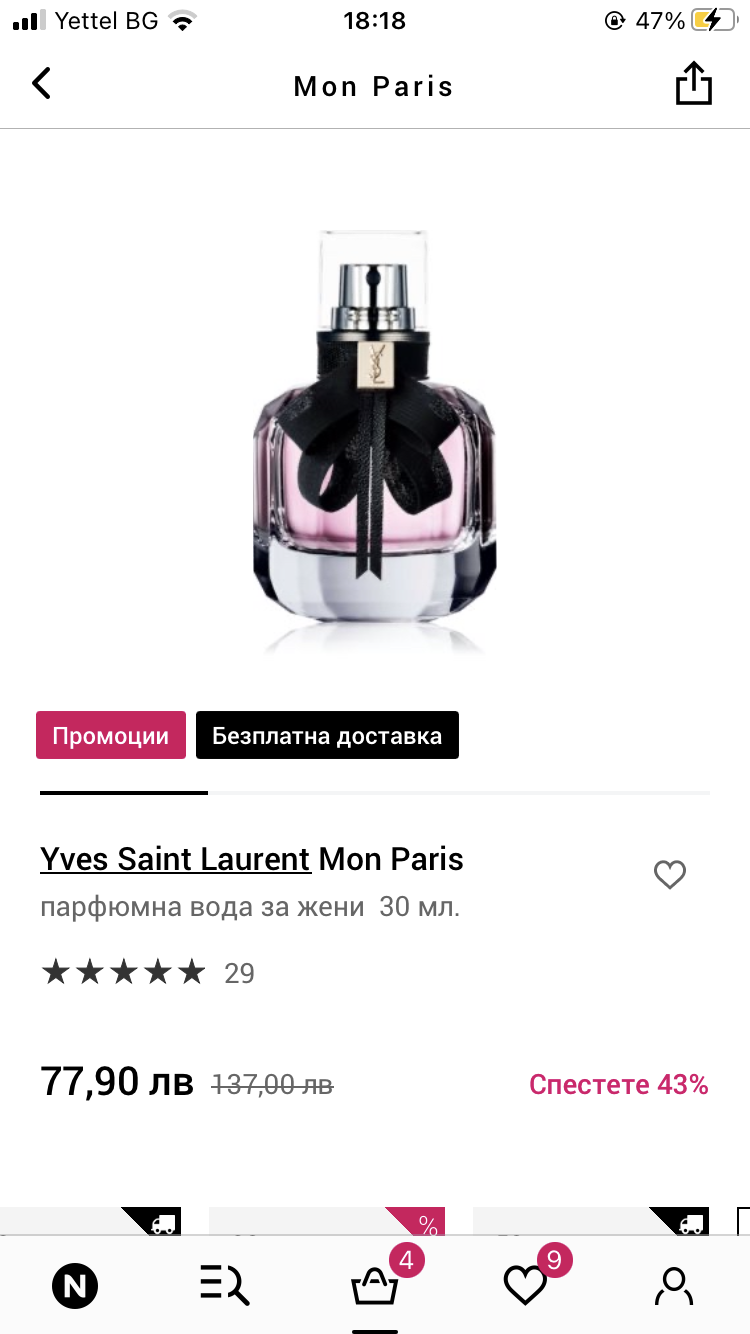Add Mon Paris to favorites with the heart
750x1334 pixels.
click(x=669, y=875)
